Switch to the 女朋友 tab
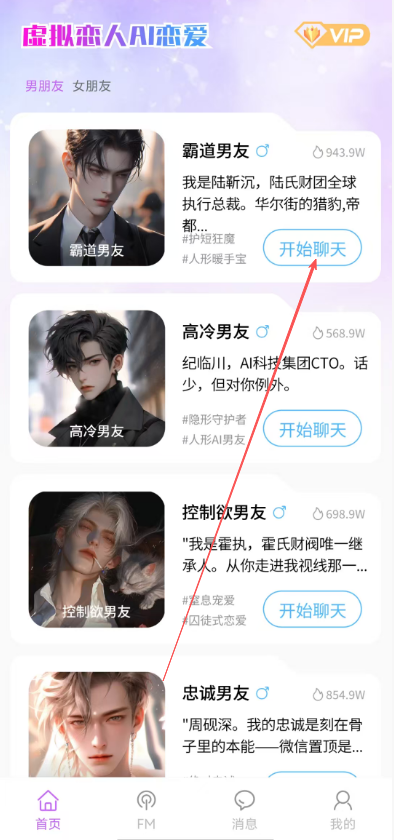The height and width of the screenshot is (840, 394). point(92,86)
